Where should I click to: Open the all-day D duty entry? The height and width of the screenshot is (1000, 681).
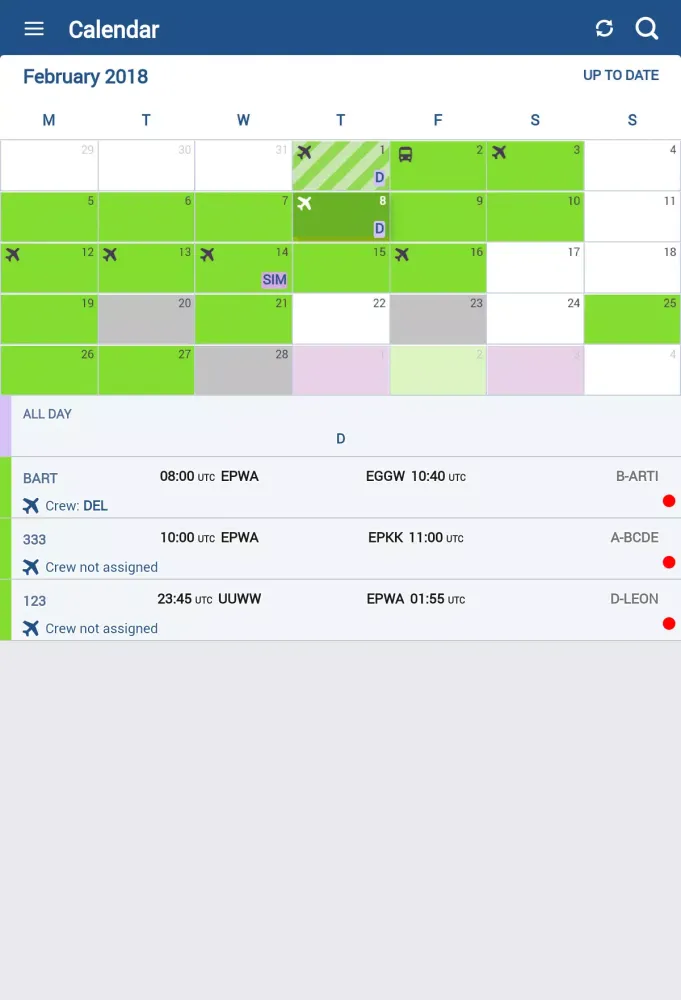[x=340, y=427]
